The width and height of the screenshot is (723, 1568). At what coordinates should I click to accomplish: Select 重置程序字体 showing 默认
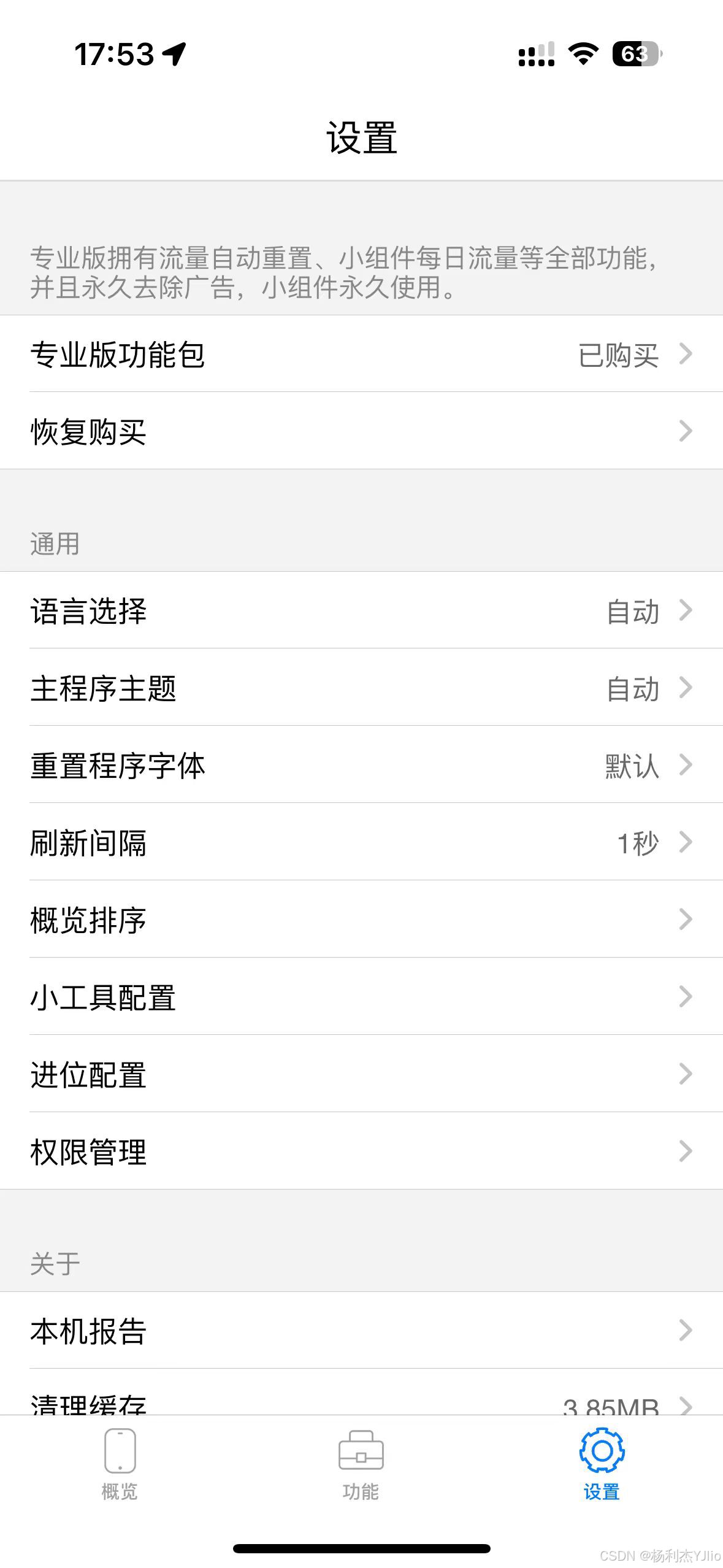(x=362, y=767)
